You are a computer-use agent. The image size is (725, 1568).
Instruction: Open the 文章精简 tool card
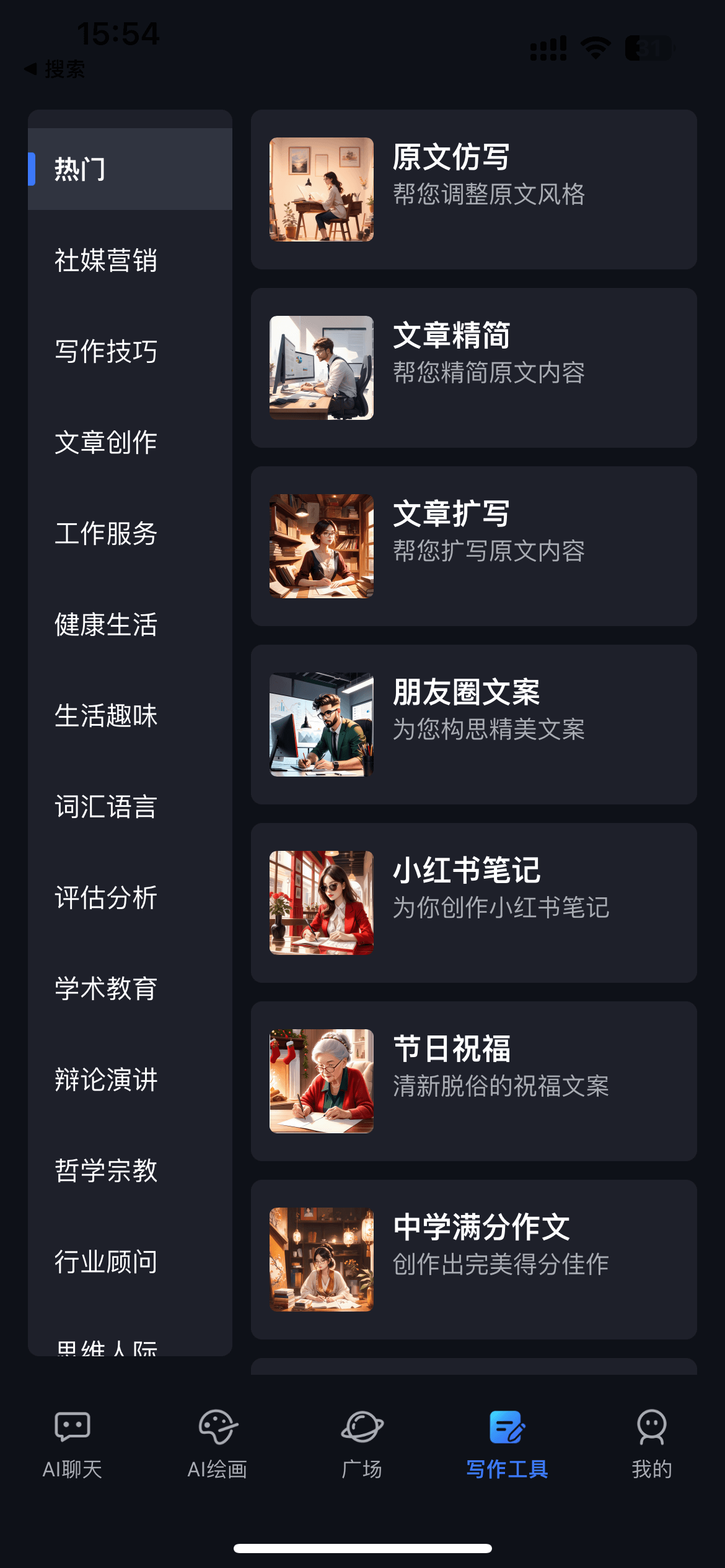tap(473, 368)
